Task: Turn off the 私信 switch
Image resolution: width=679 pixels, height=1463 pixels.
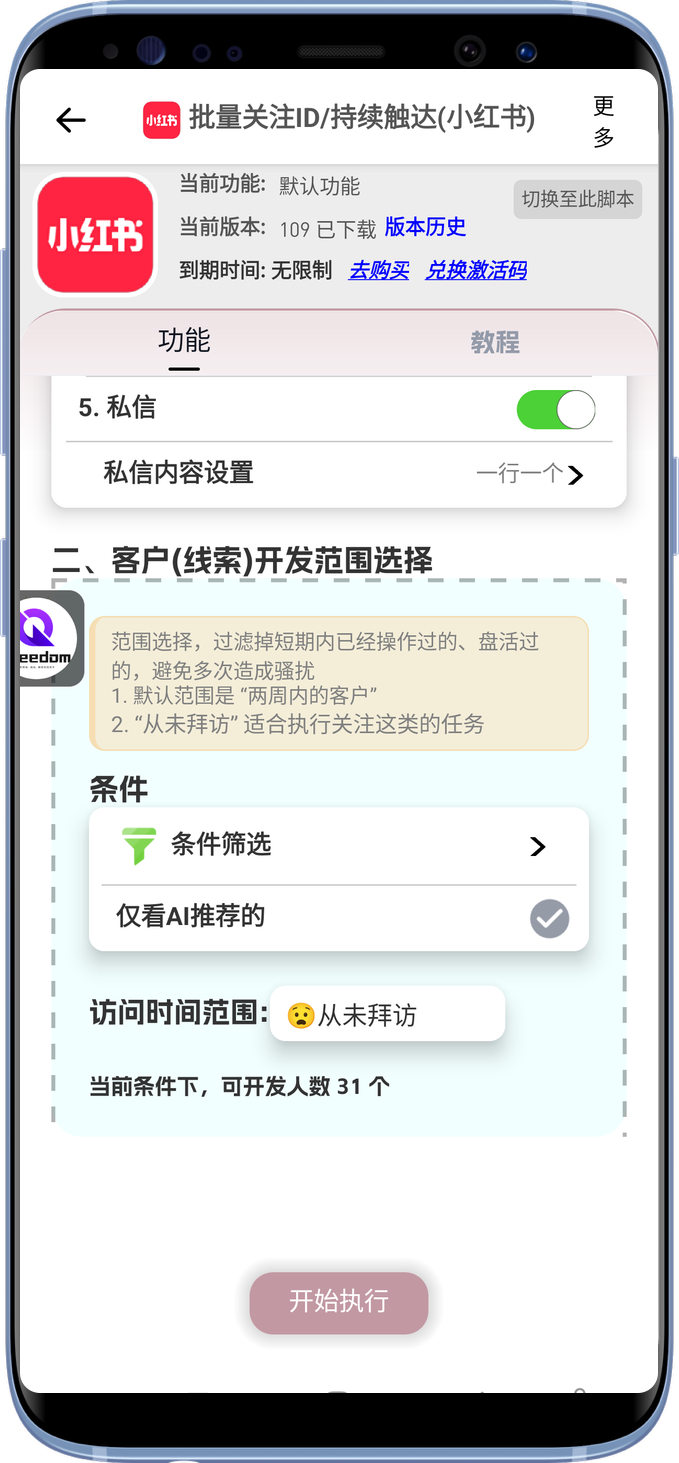Action: [555, 410]
